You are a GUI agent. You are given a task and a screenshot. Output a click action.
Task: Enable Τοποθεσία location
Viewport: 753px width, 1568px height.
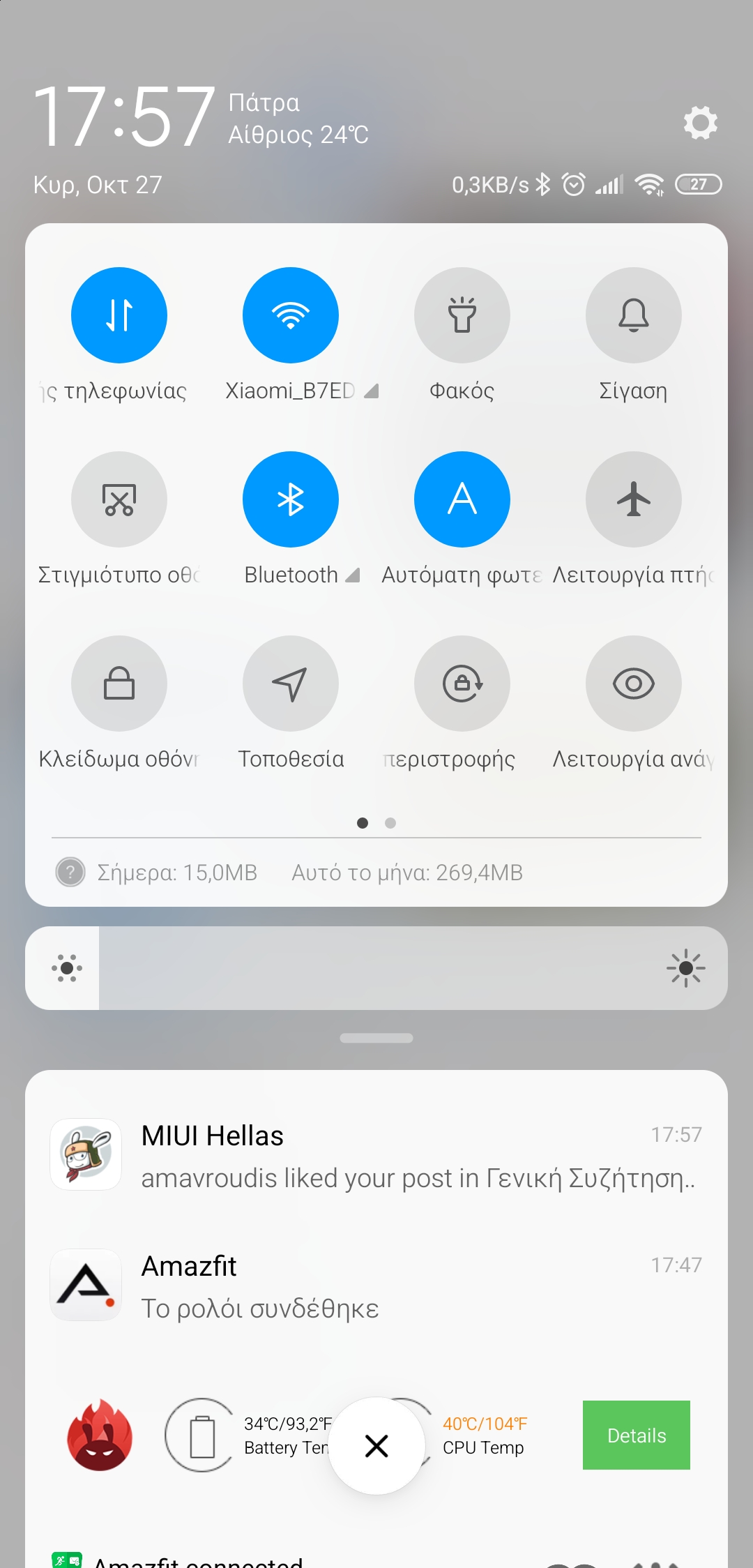291,684
